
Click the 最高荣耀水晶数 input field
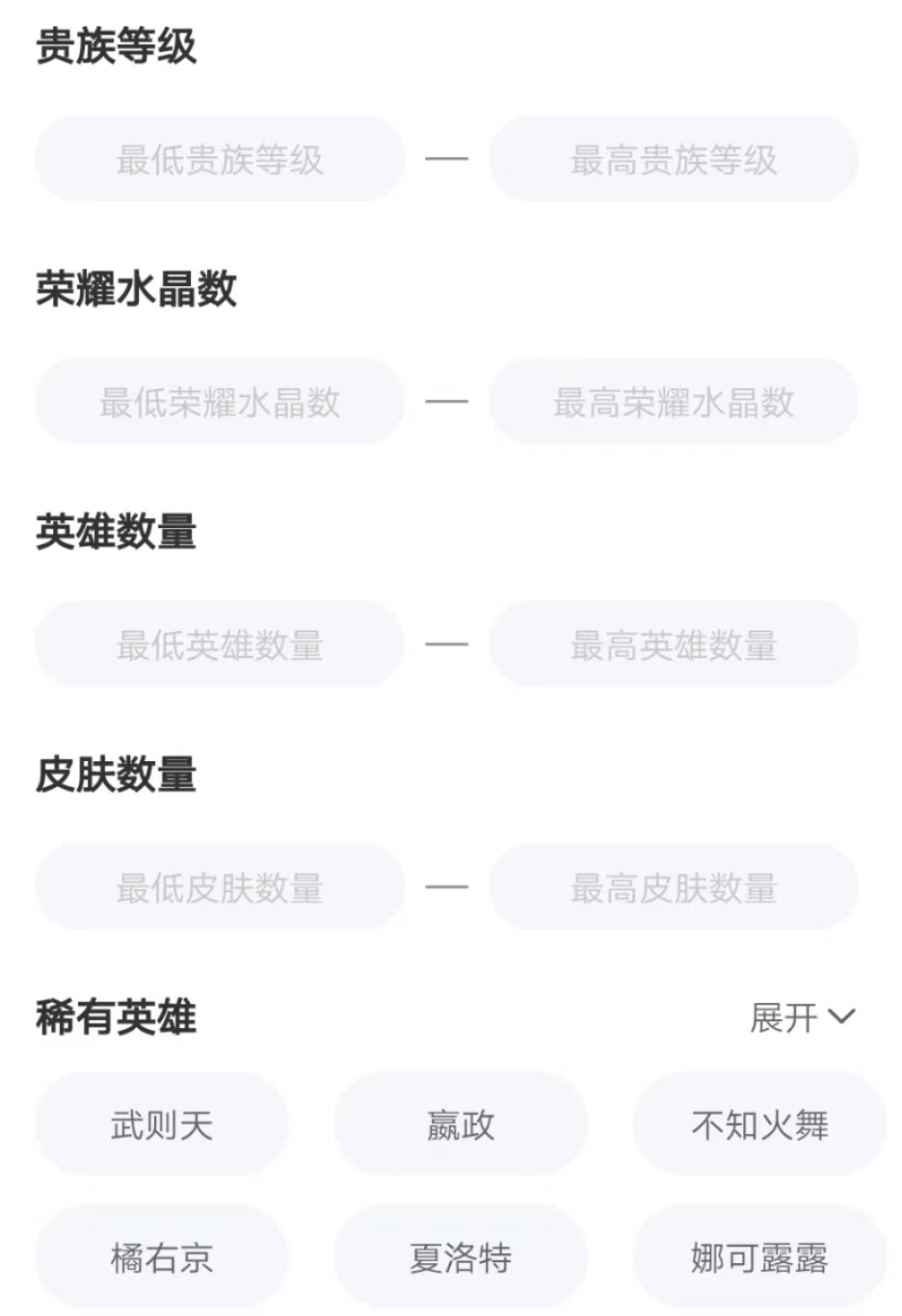pos(672,402)
